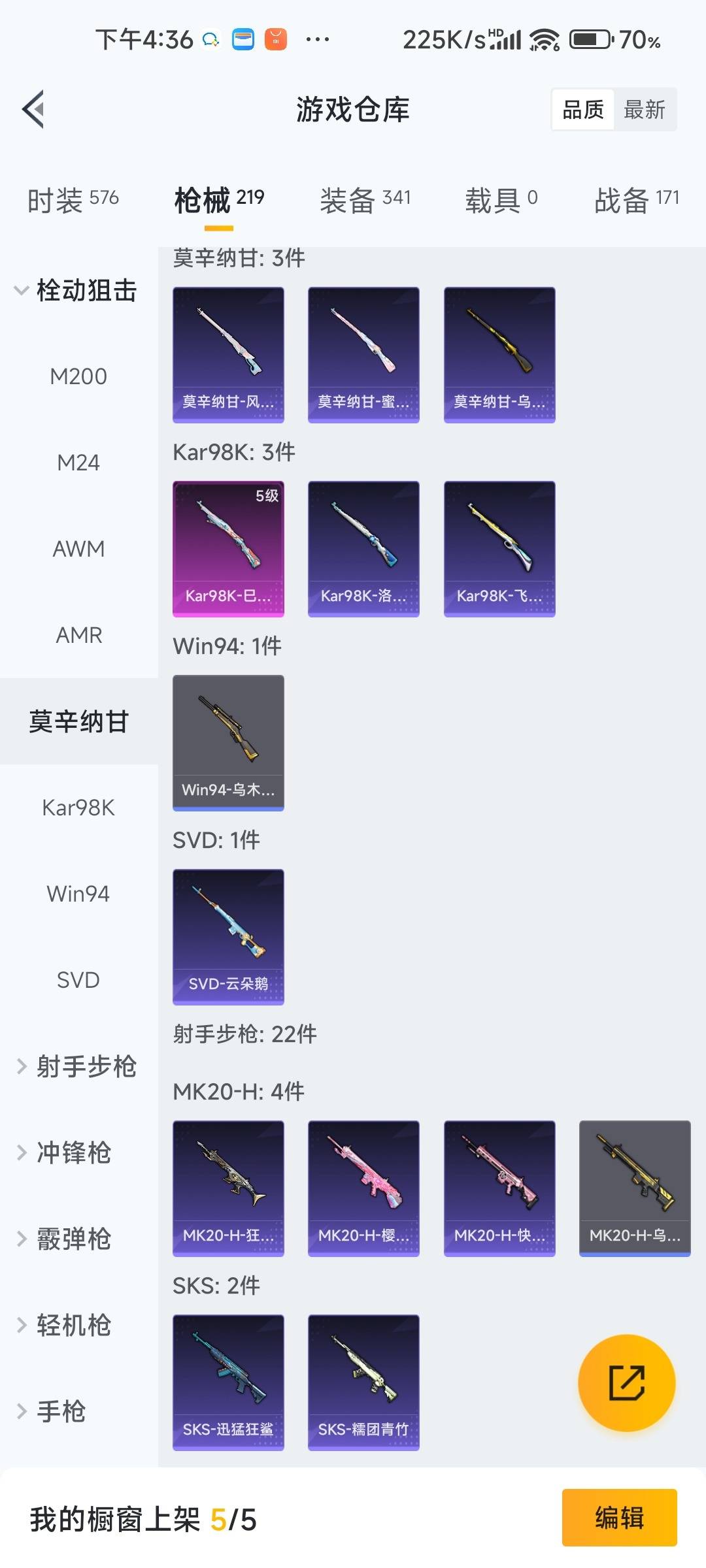Select the SVD-云朵鹅 weapon thumbnail
The image size is (706, 1568).
[227, 936]
